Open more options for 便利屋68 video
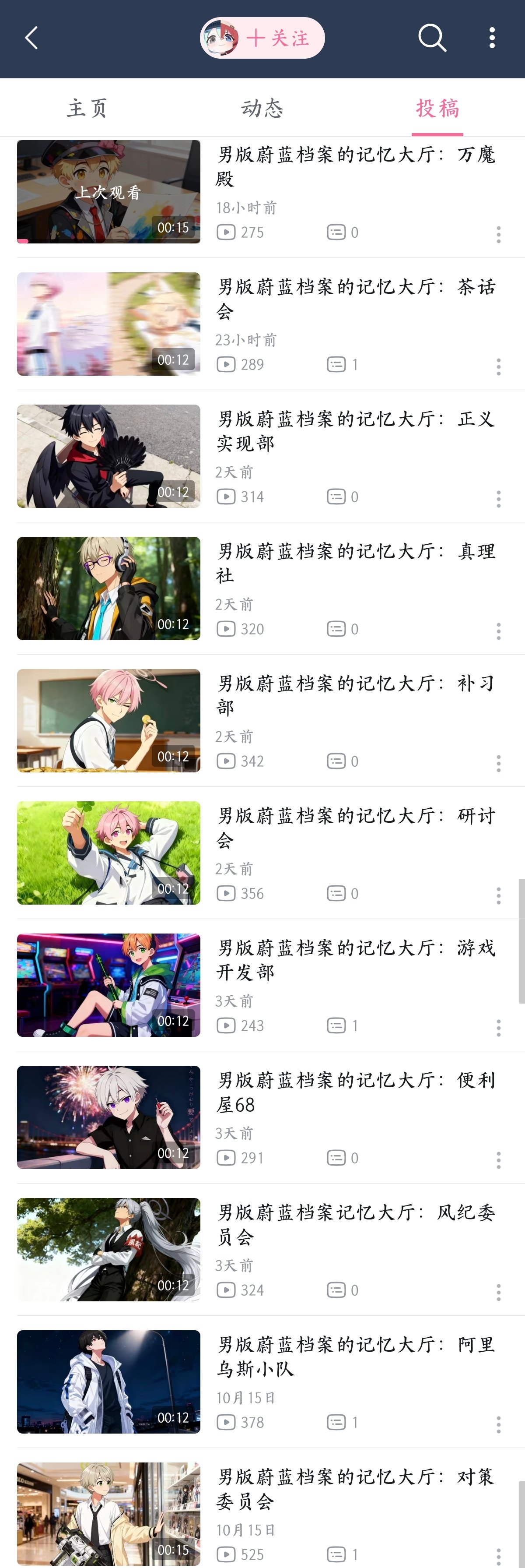This screenshot has width=525, height=1568. (499, 1159)
